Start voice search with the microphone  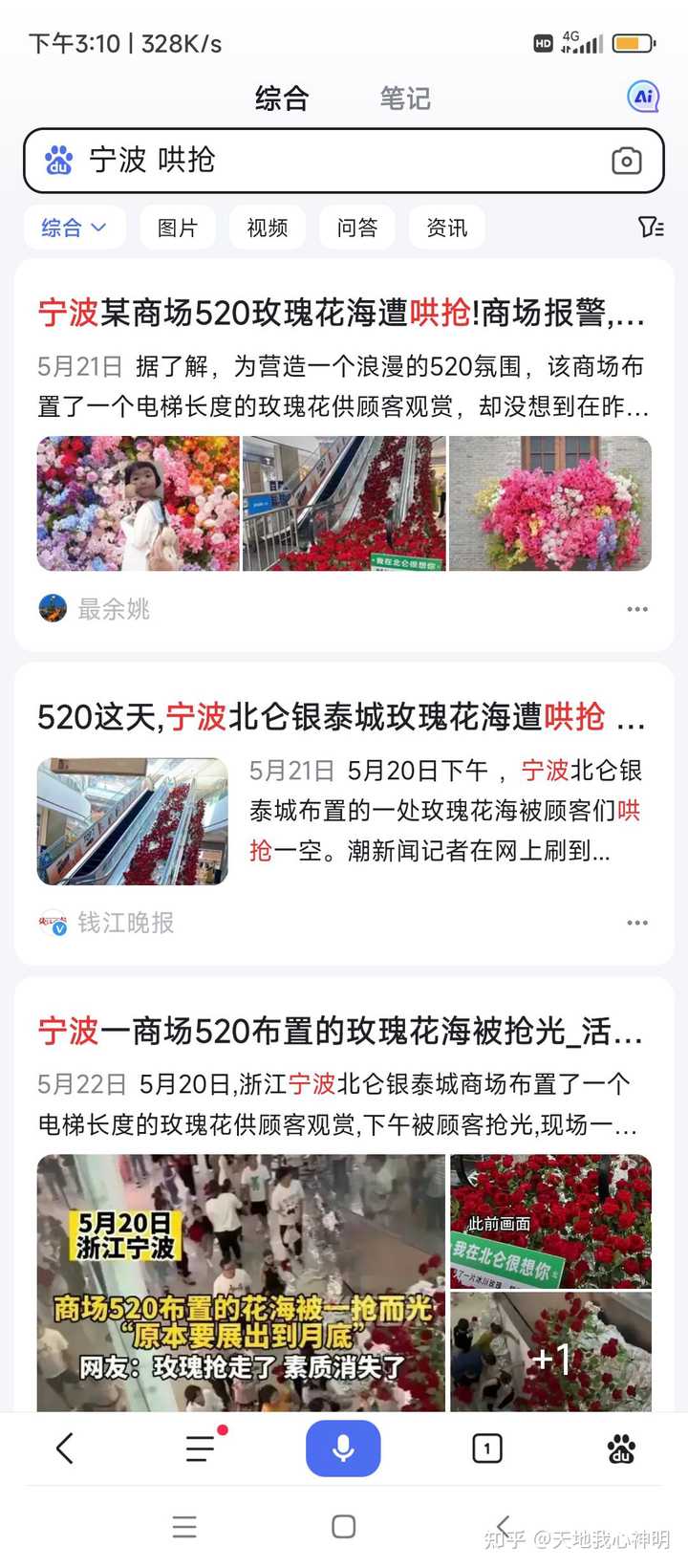click(343, 1448)
